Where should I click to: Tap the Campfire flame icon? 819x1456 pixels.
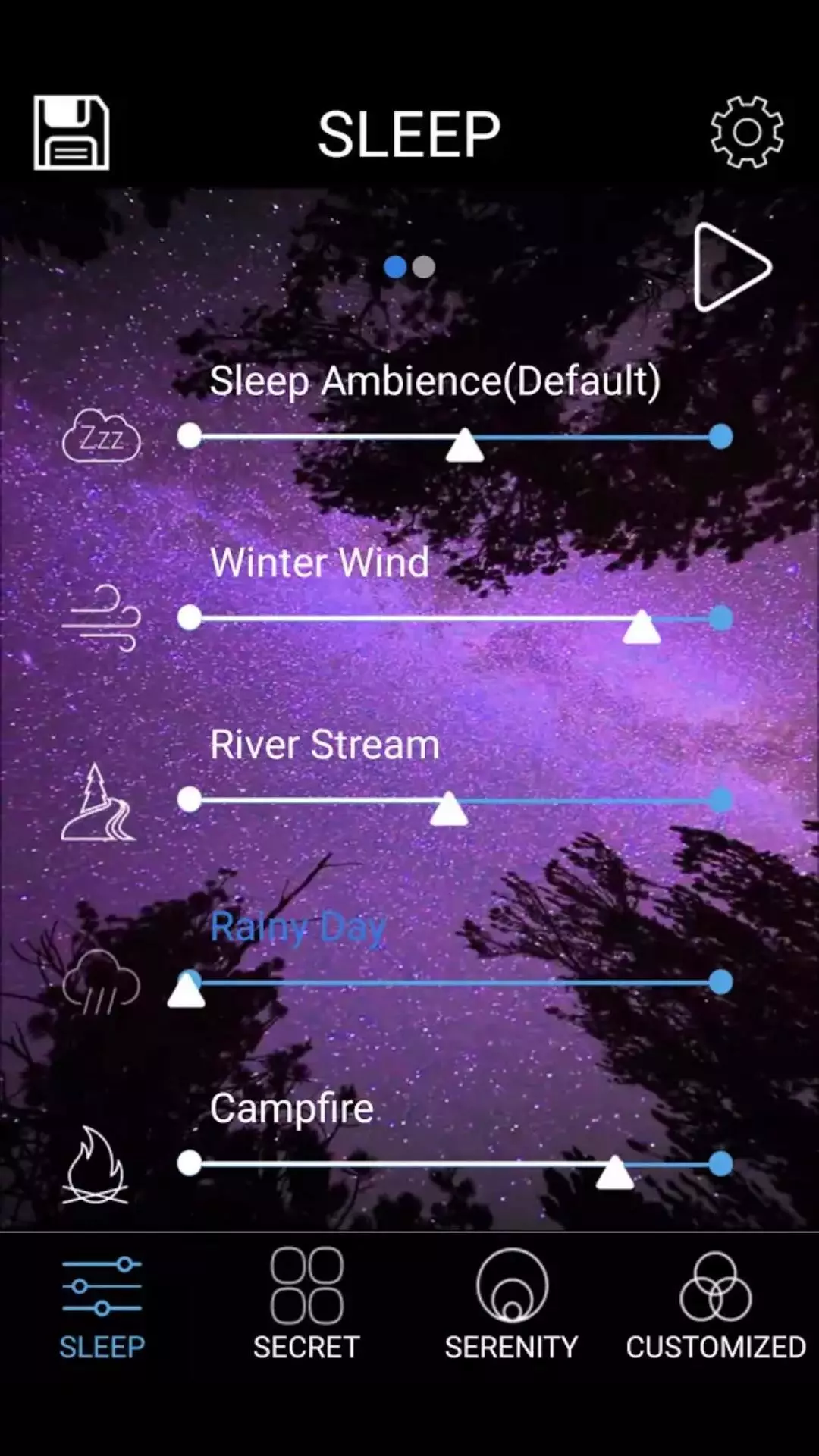coord(96,1166)
